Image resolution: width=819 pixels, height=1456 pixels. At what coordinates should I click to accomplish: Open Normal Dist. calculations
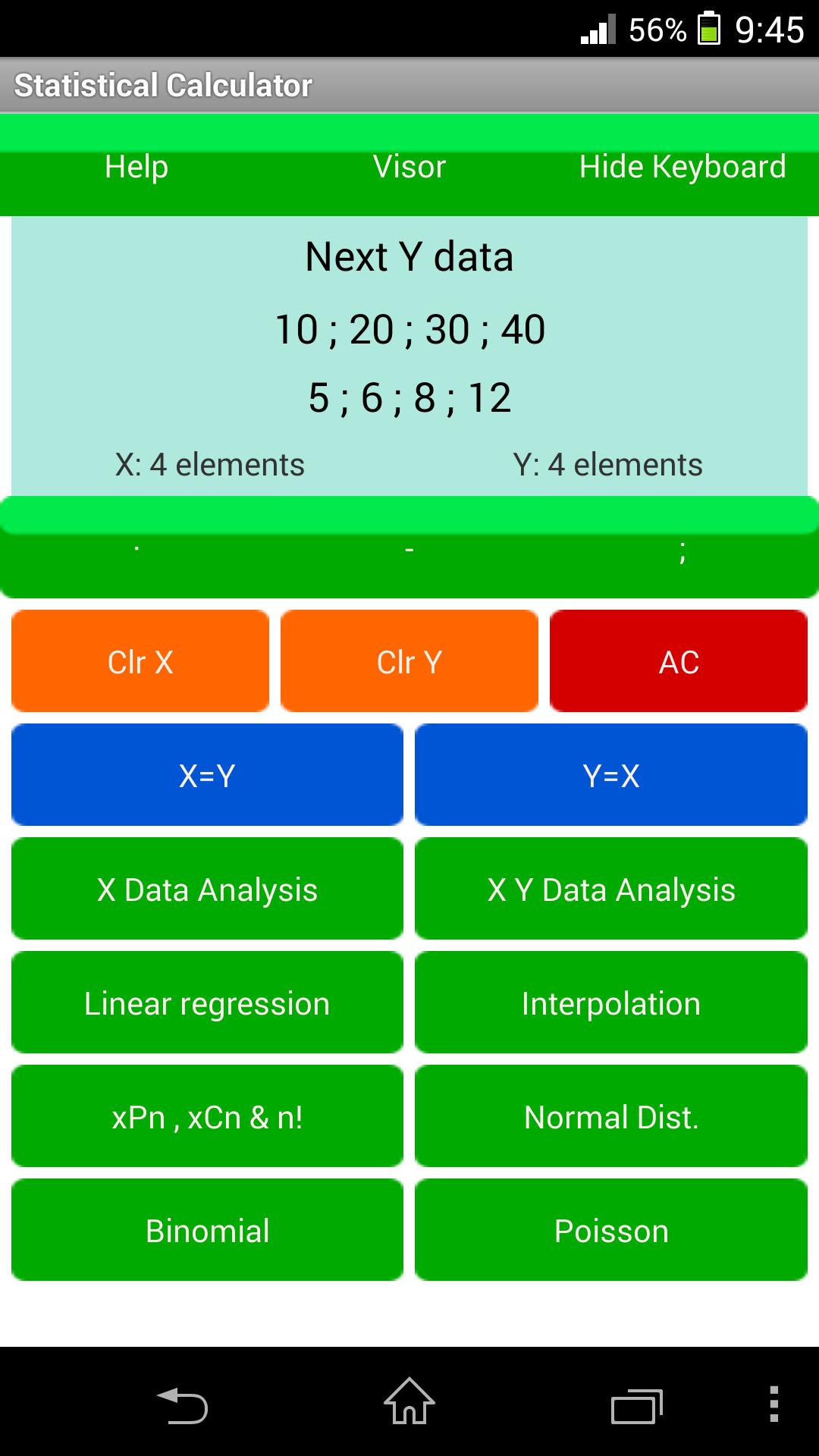click(610, 1116)
